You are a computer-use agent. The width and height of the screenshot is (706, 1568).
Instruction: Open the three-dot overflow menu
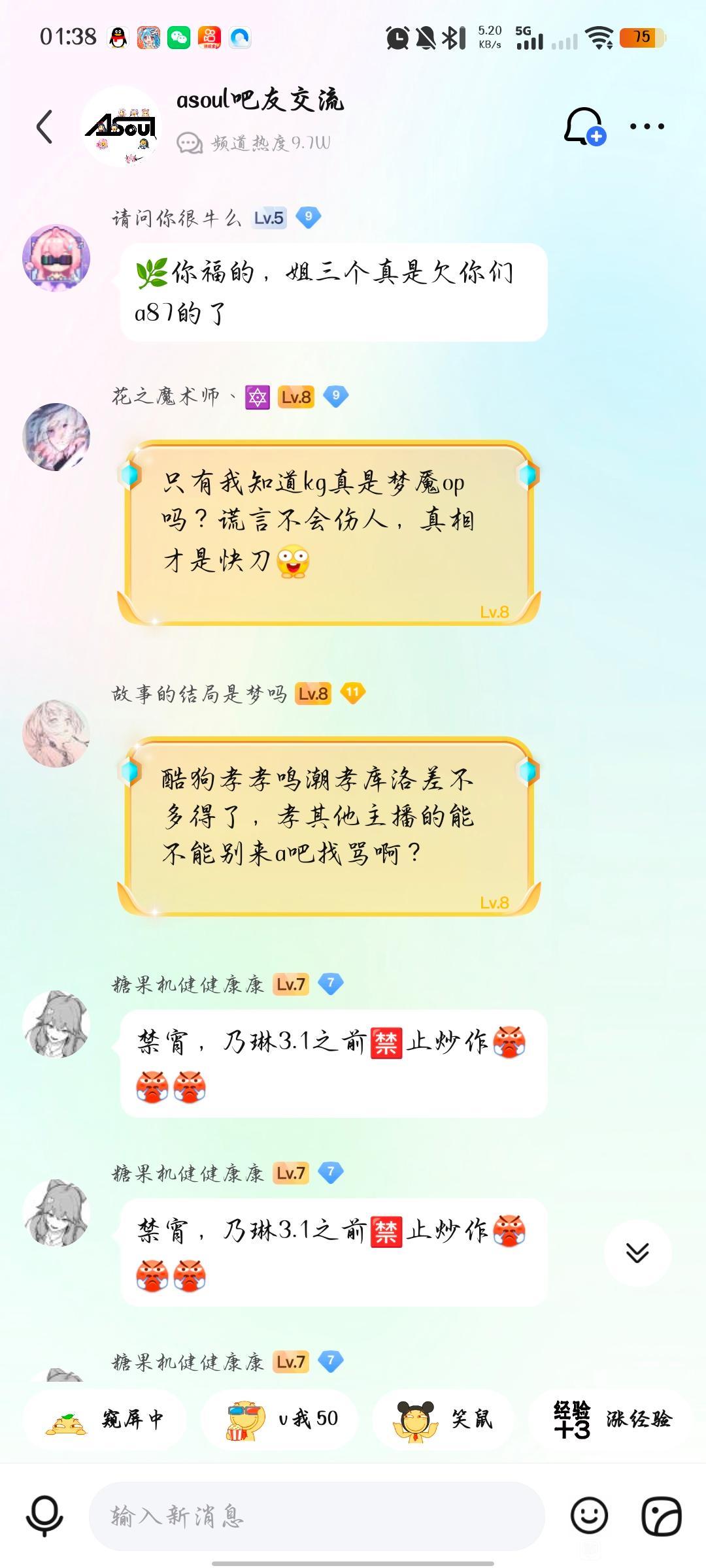(x=647, y=126)
